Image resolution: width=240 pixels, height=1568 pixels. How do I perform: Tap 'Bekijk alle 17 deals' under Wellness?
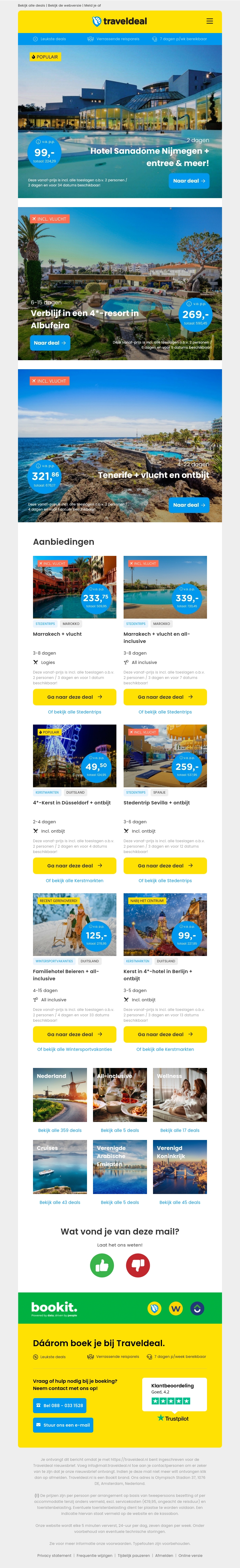tap(180, 1130)
